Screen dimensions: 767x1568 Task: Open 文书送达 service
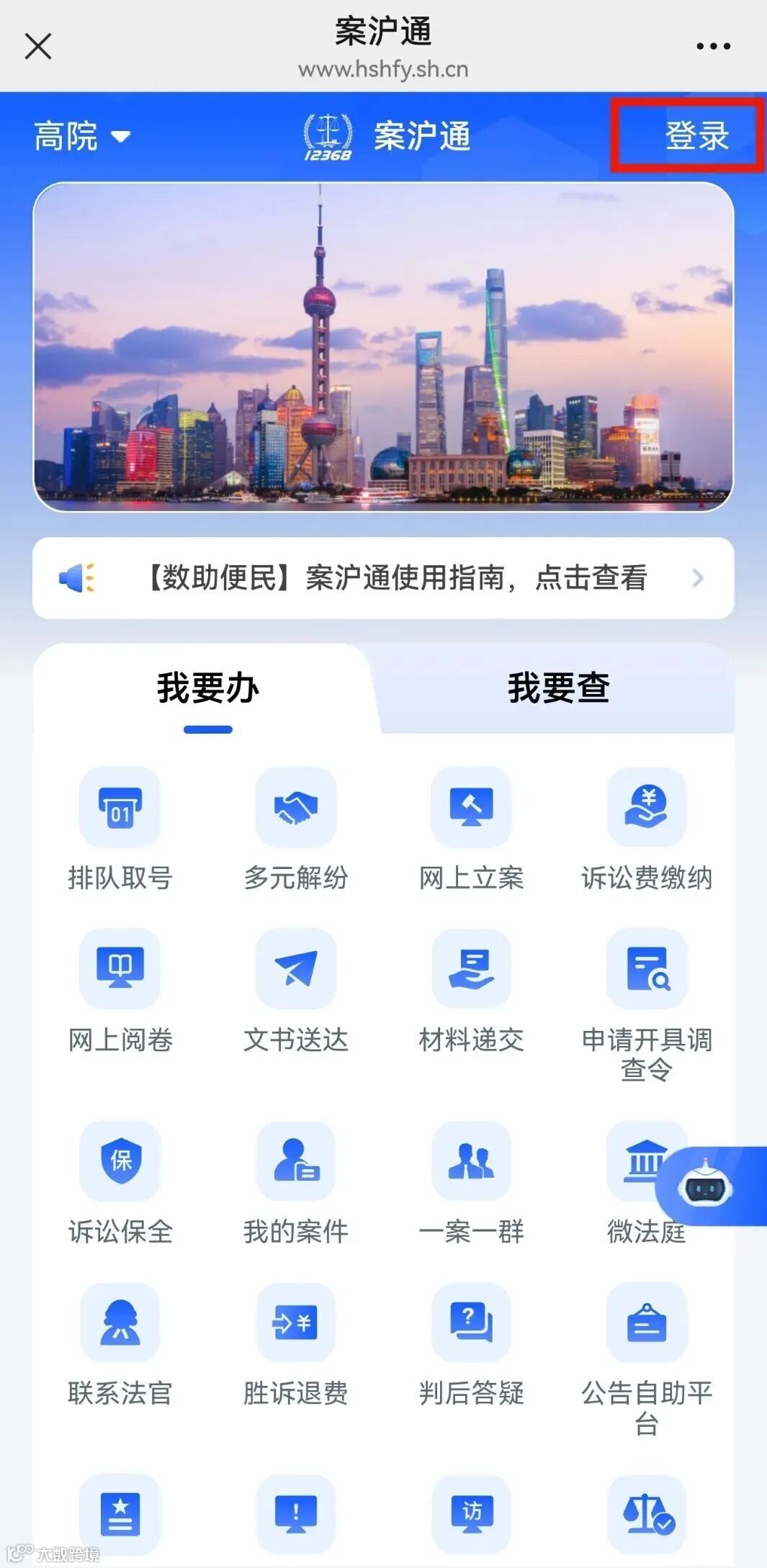[x=295, y=990]
